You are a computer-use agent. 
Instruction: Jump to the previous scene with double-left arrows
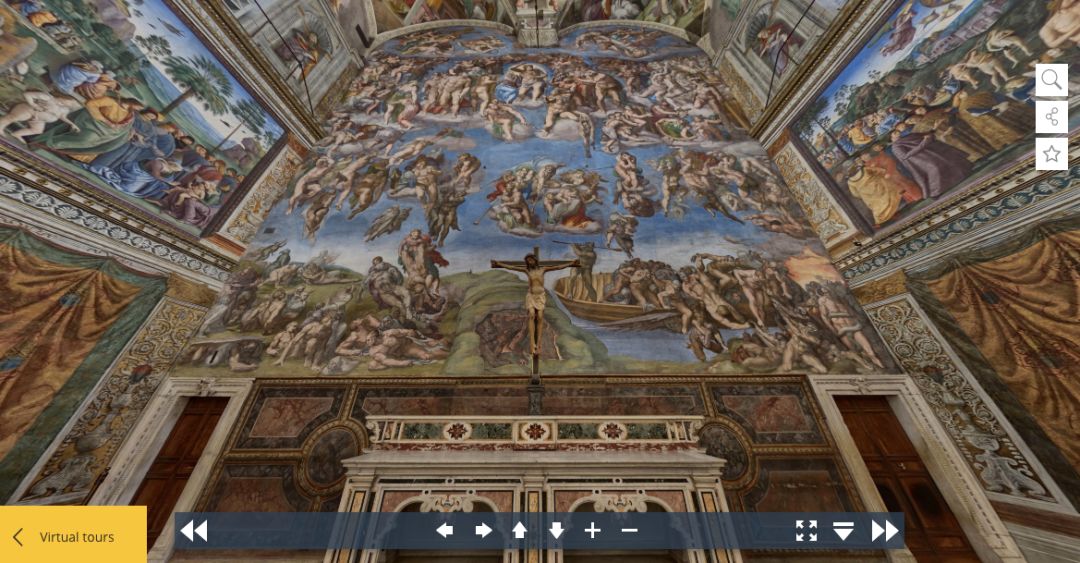tap(194, 531)
